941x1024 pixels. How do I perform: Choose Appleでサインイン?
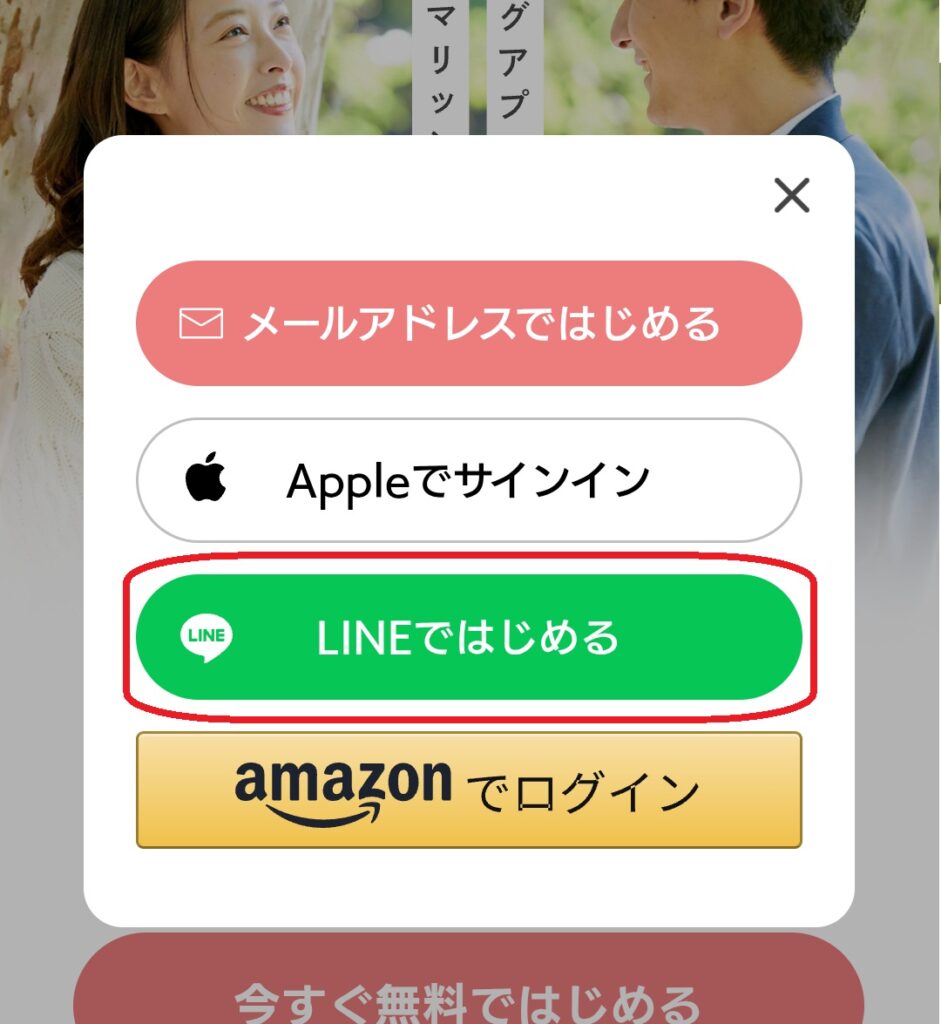click(x=469, y=481)
